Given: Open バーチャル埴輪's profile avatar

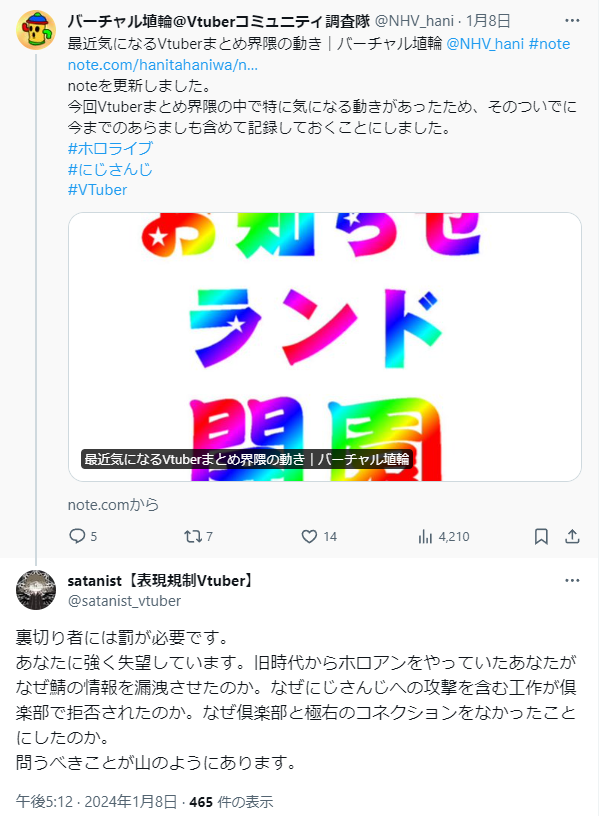Looking at the screenshot, I should 36,29.
